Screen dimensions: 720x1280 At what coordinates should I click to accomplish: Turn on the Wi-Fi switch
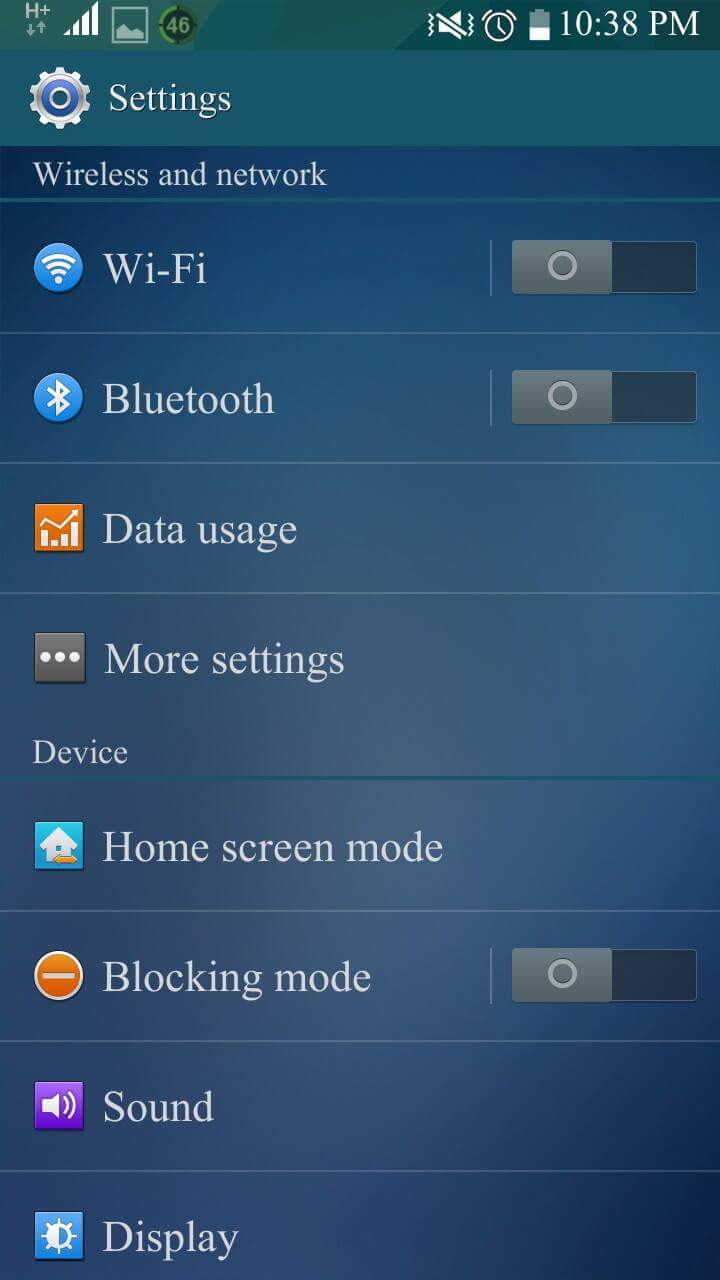pyautogui.click(x=603, y=267)
